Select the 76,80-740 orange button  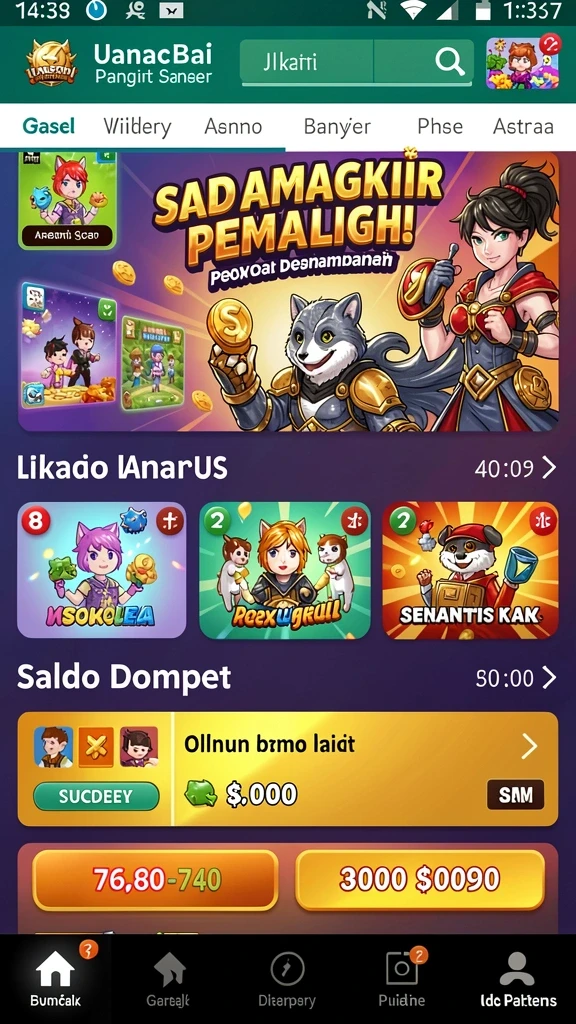coord(155,880)
